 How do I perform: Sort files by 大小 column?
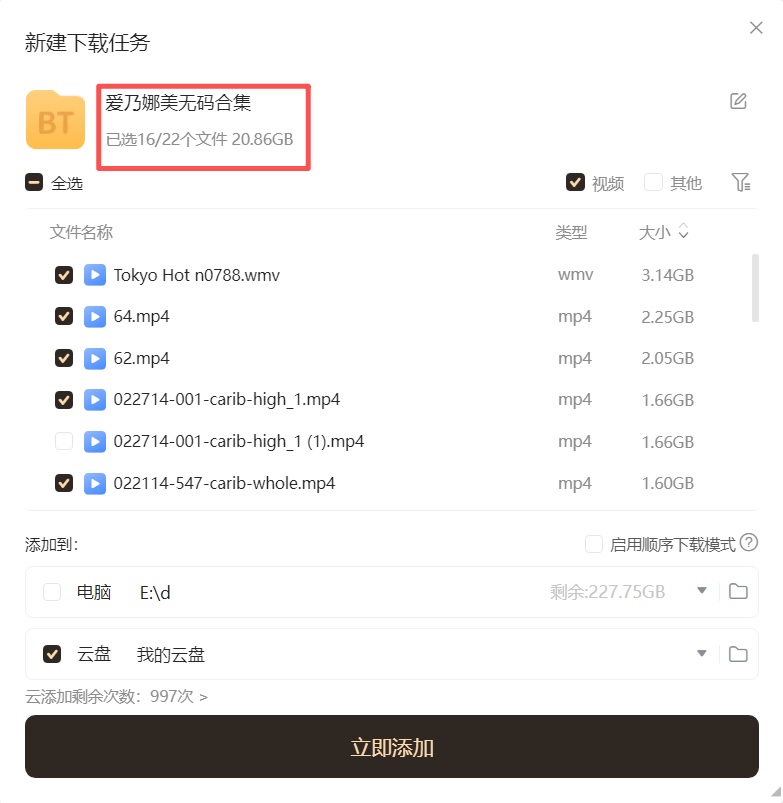tap(664, 232)
